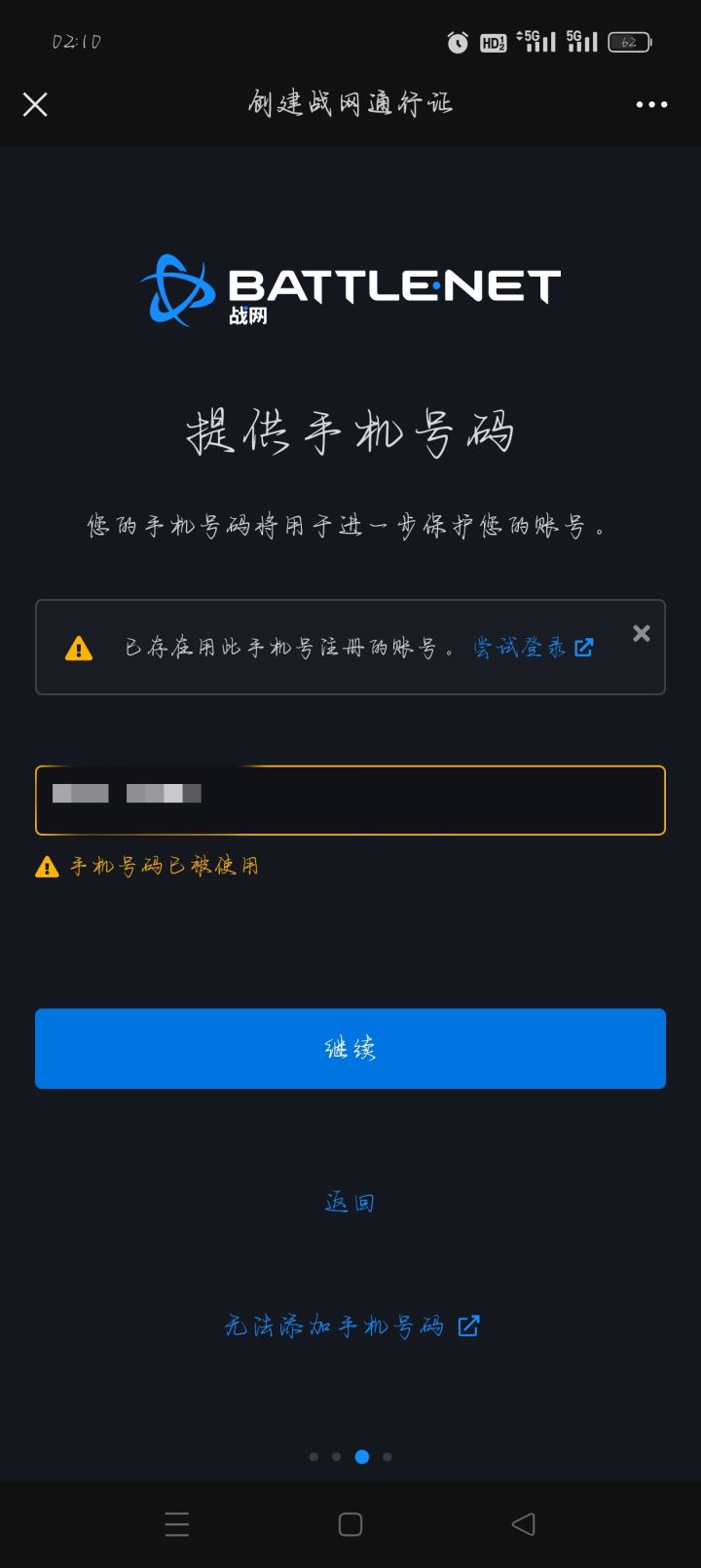Open the 无法添加手机号码 help link

point(336,1325)
